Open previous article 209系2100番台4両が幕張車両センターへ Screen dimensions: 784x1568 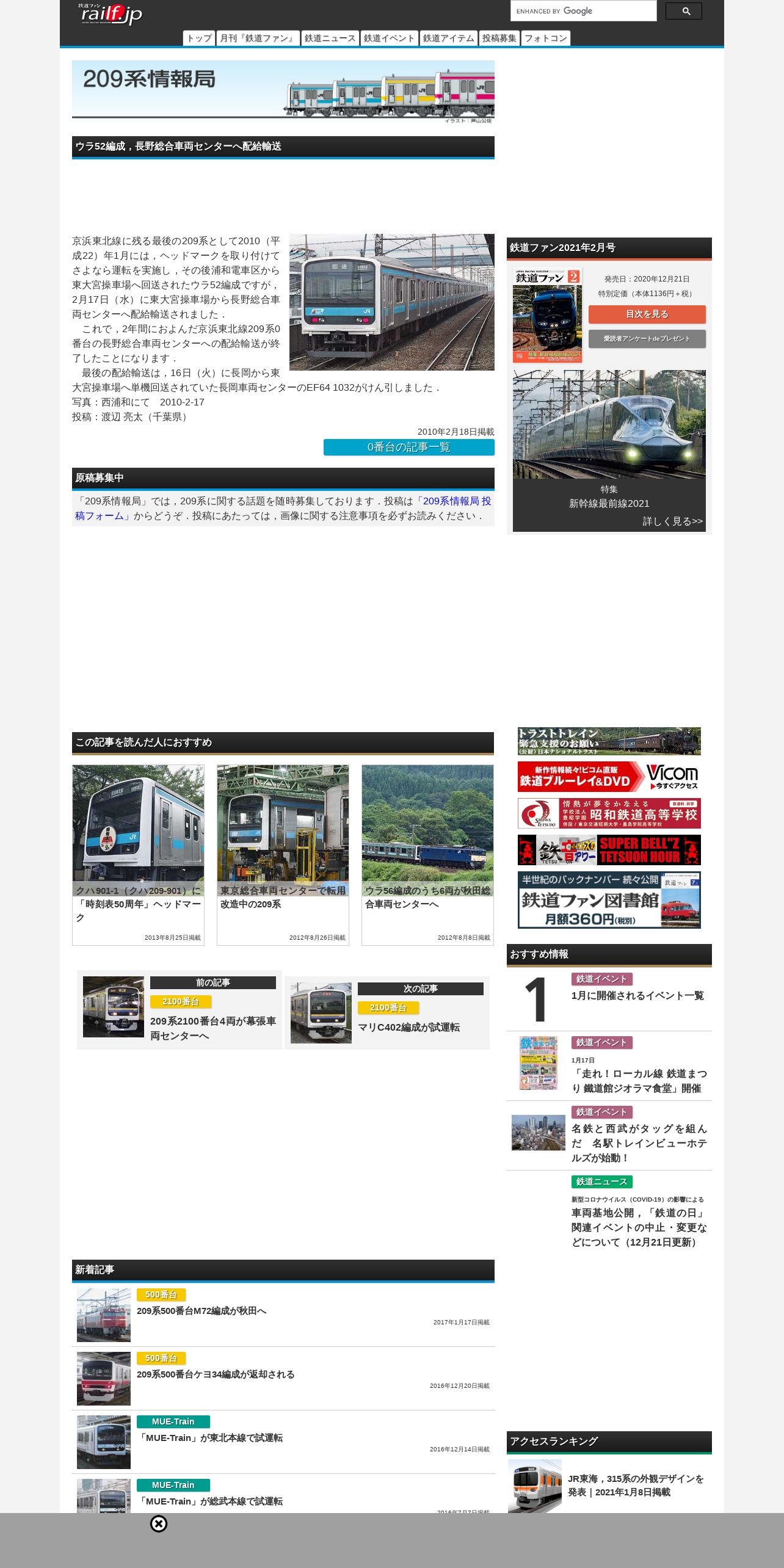click(x=180, y=1009)
